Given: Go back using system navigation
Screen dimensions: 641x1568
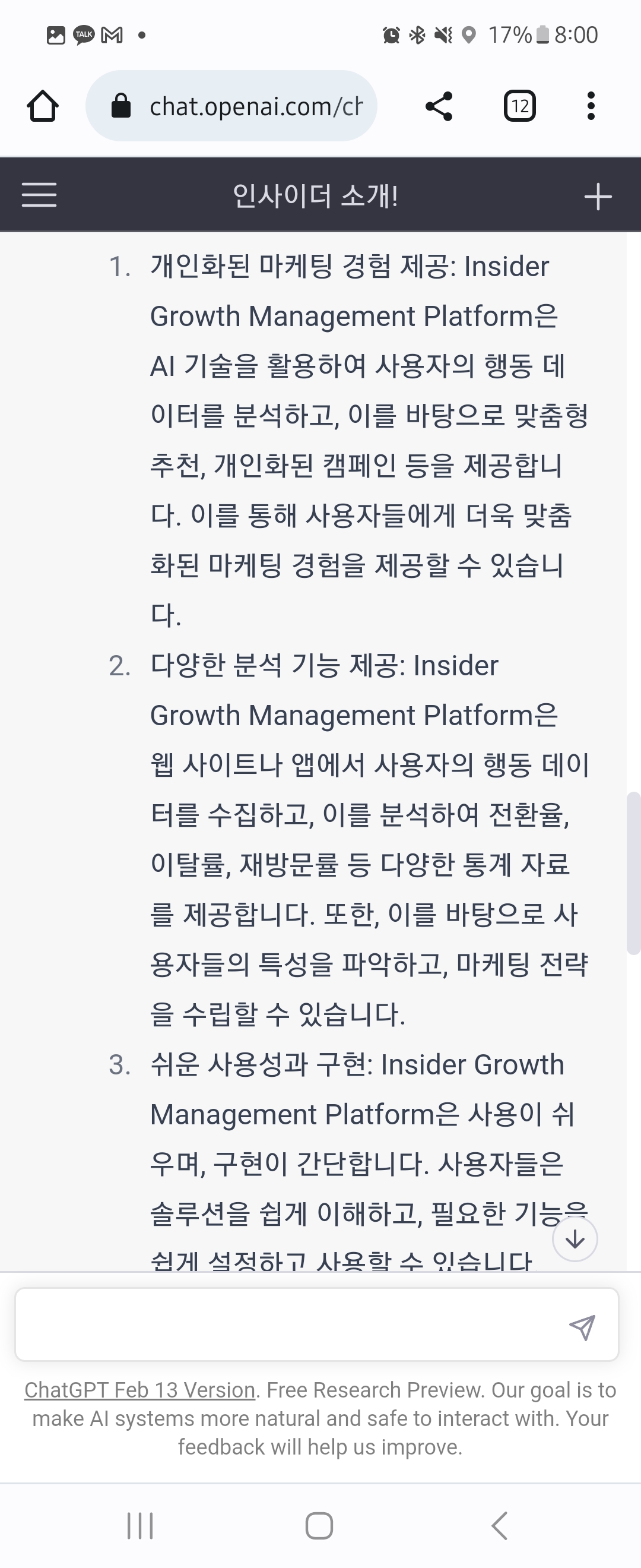Looking at the screenshot, I should (499, 1525).
